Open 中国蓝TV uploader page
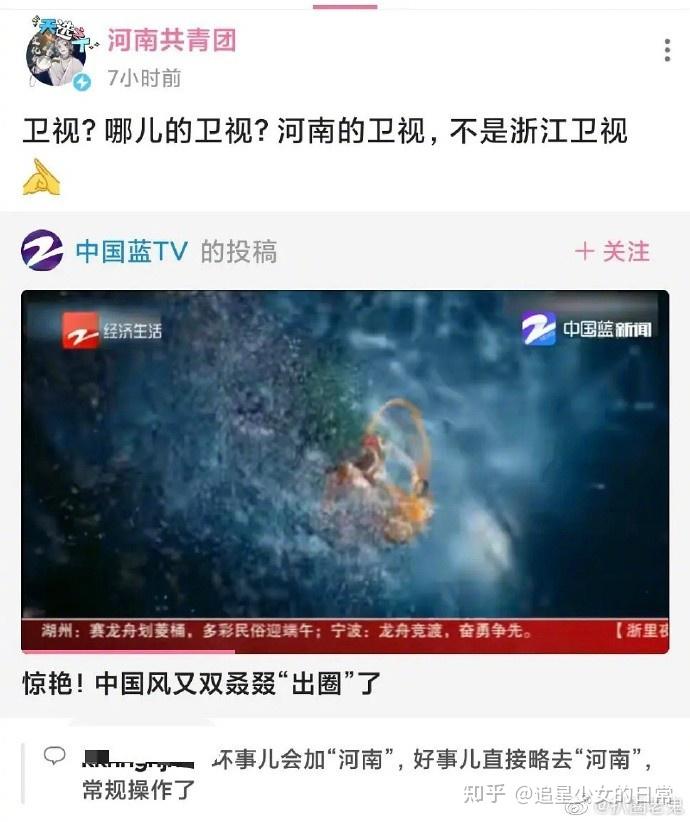 click(x=131, y=251)
